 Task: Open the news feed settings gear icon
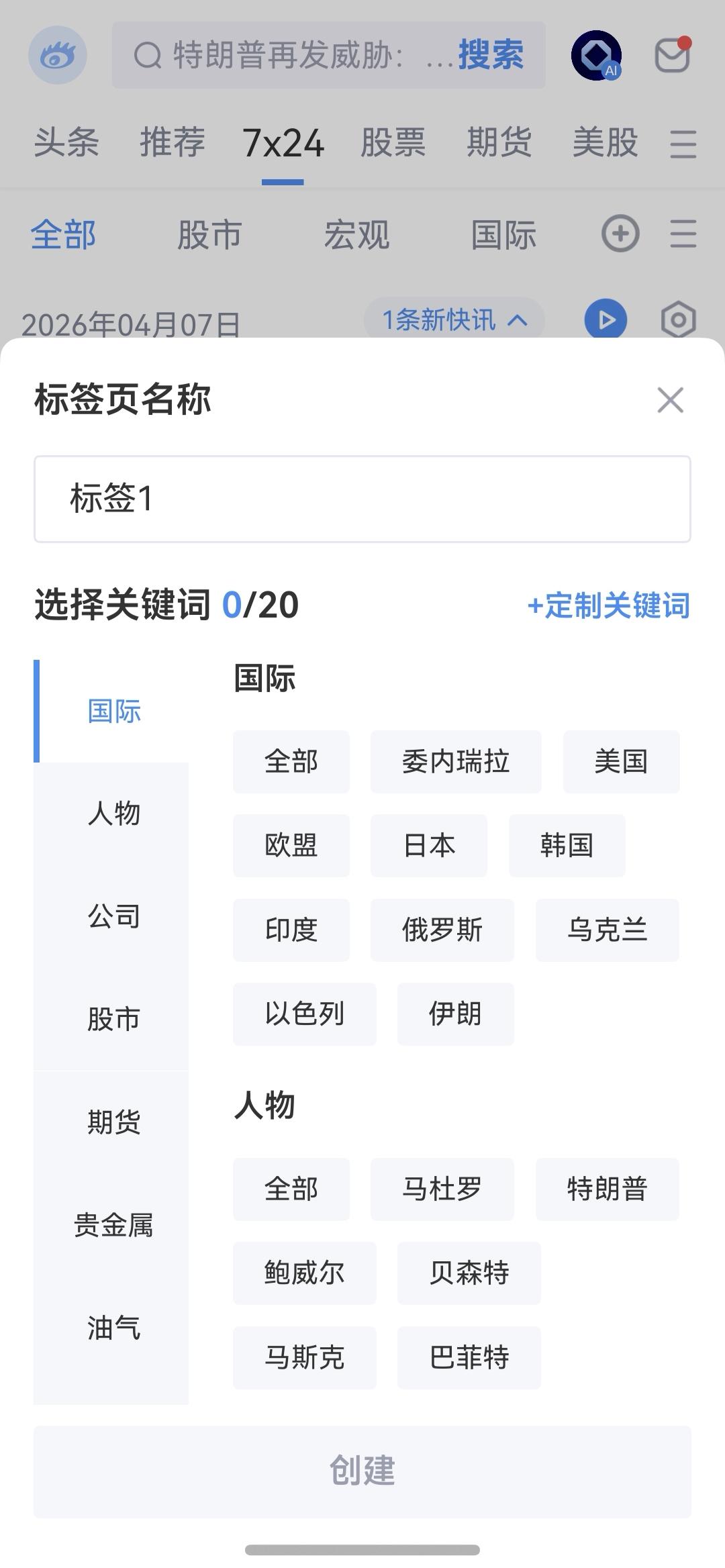(x=679, y=320)
